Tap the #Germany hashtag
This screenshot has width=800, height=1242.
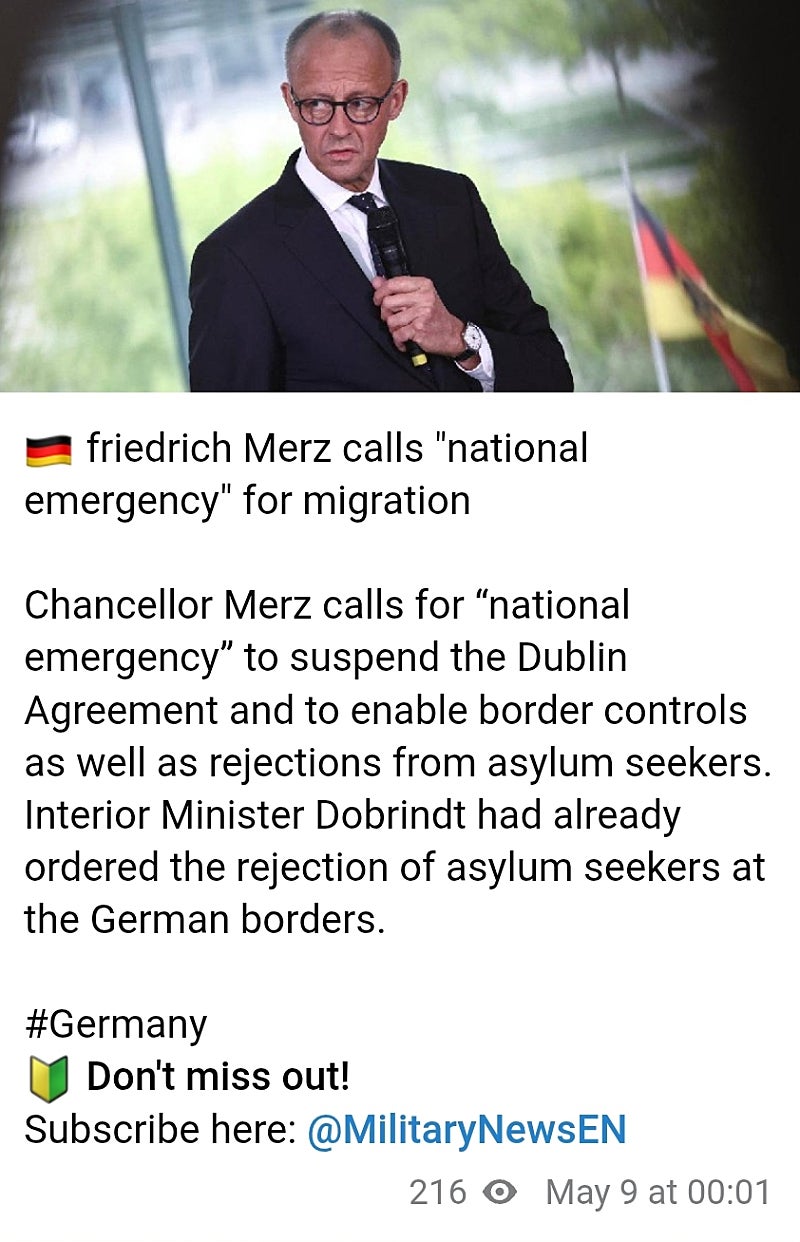pyautogui.click(x=116, y=1024)
